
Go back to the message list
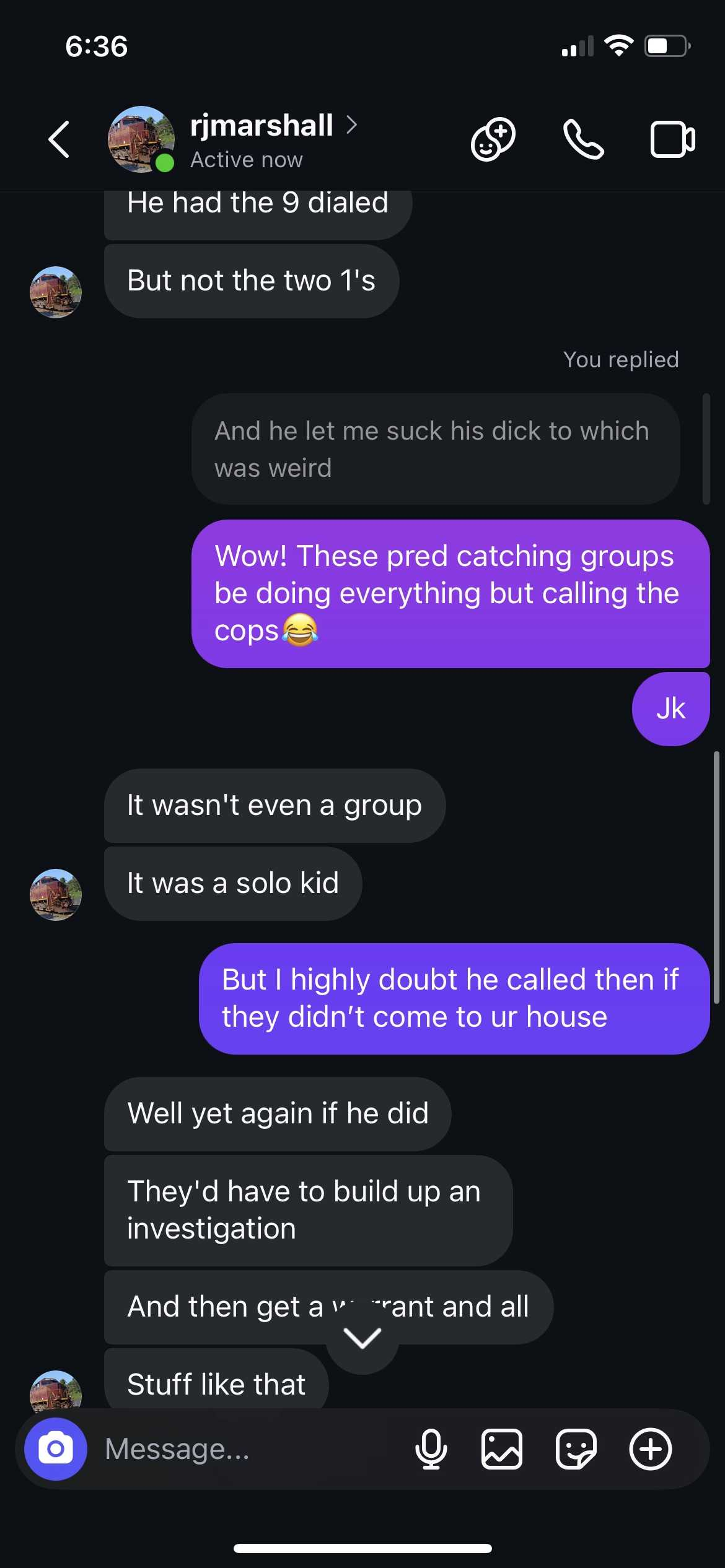click(x=59, y=139)
